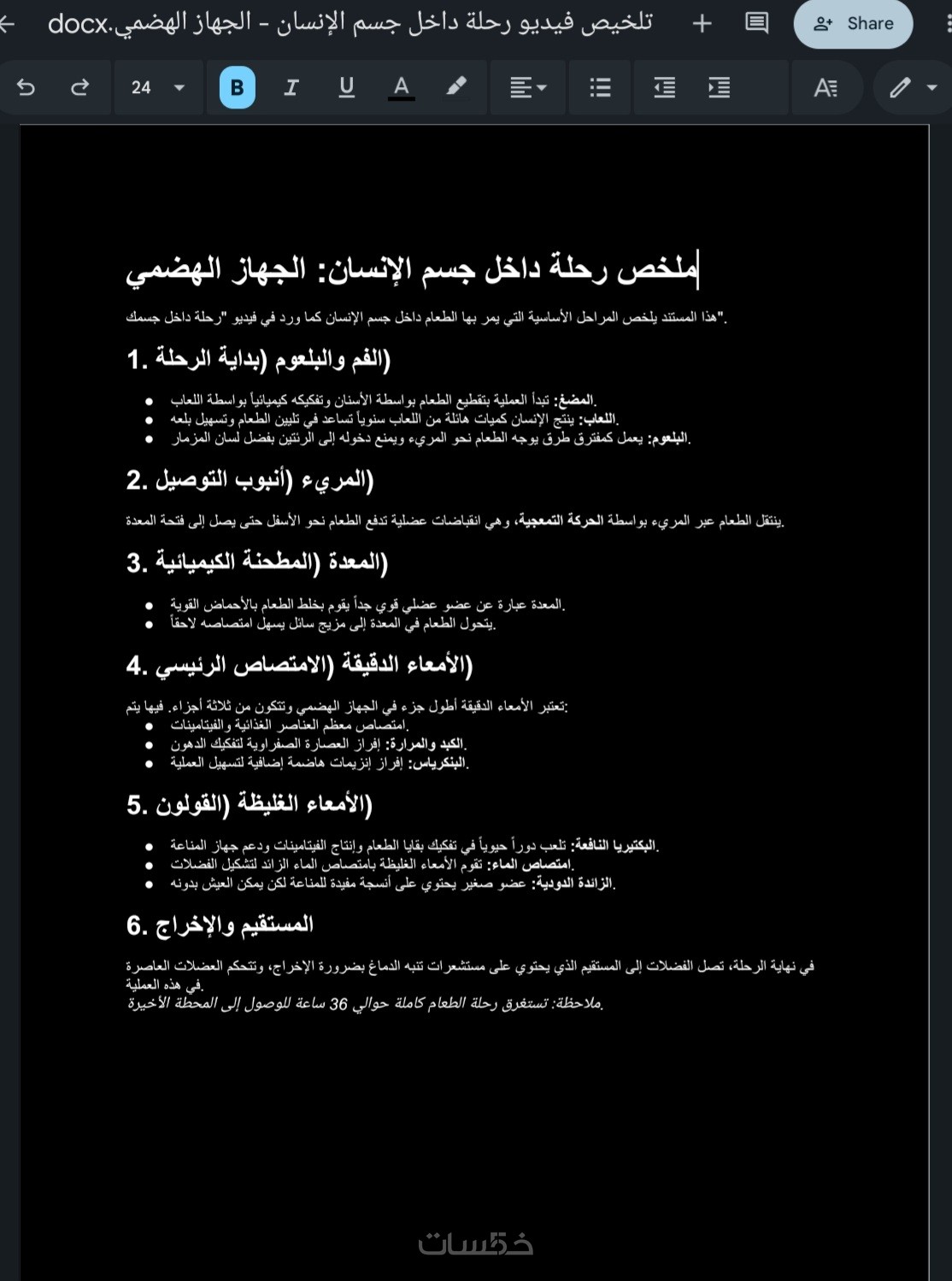The width and height of the screenshot is (952, 1281).
Task: Change the text color
Action: coord(401,87)
